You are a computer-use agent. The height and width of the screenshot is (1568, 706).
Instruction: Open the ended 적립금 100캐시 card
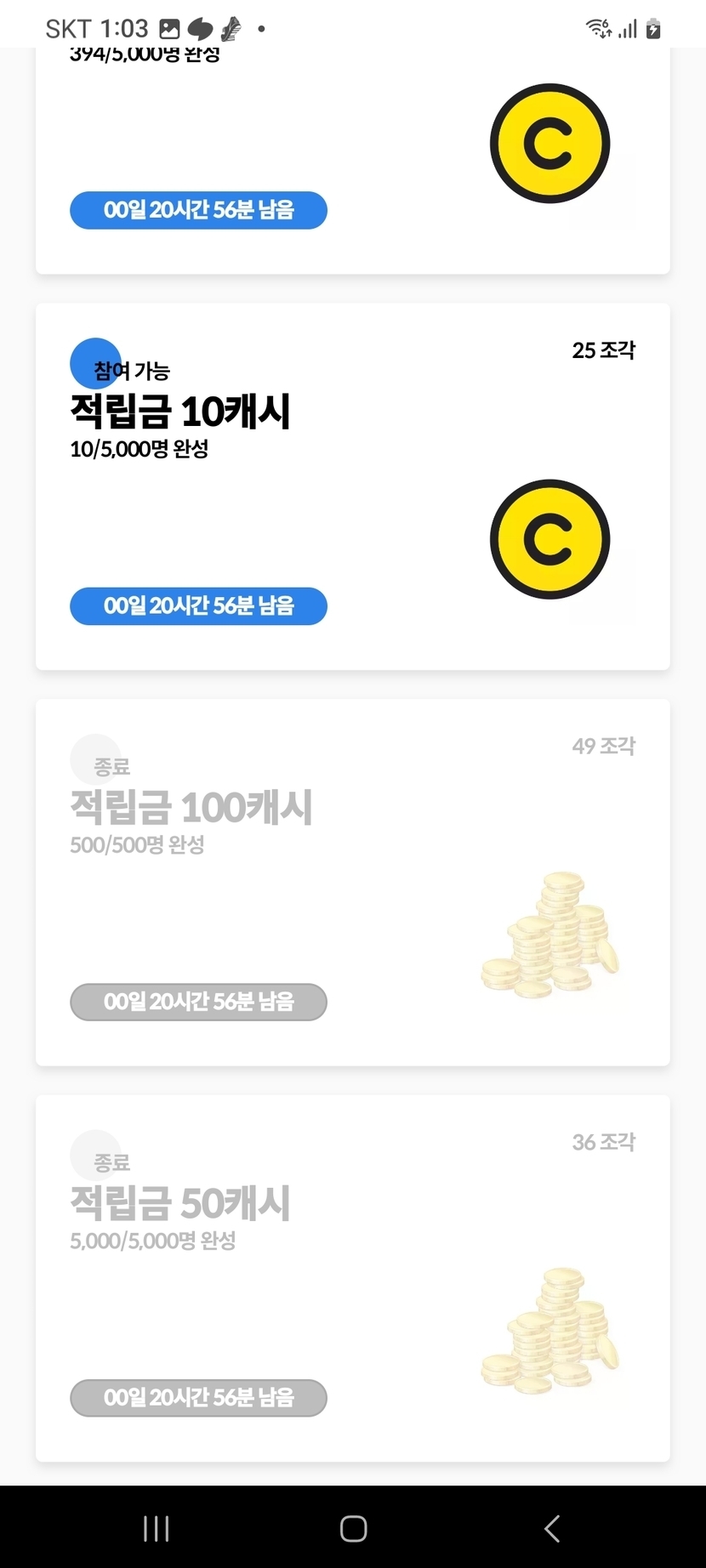(352, 882)
